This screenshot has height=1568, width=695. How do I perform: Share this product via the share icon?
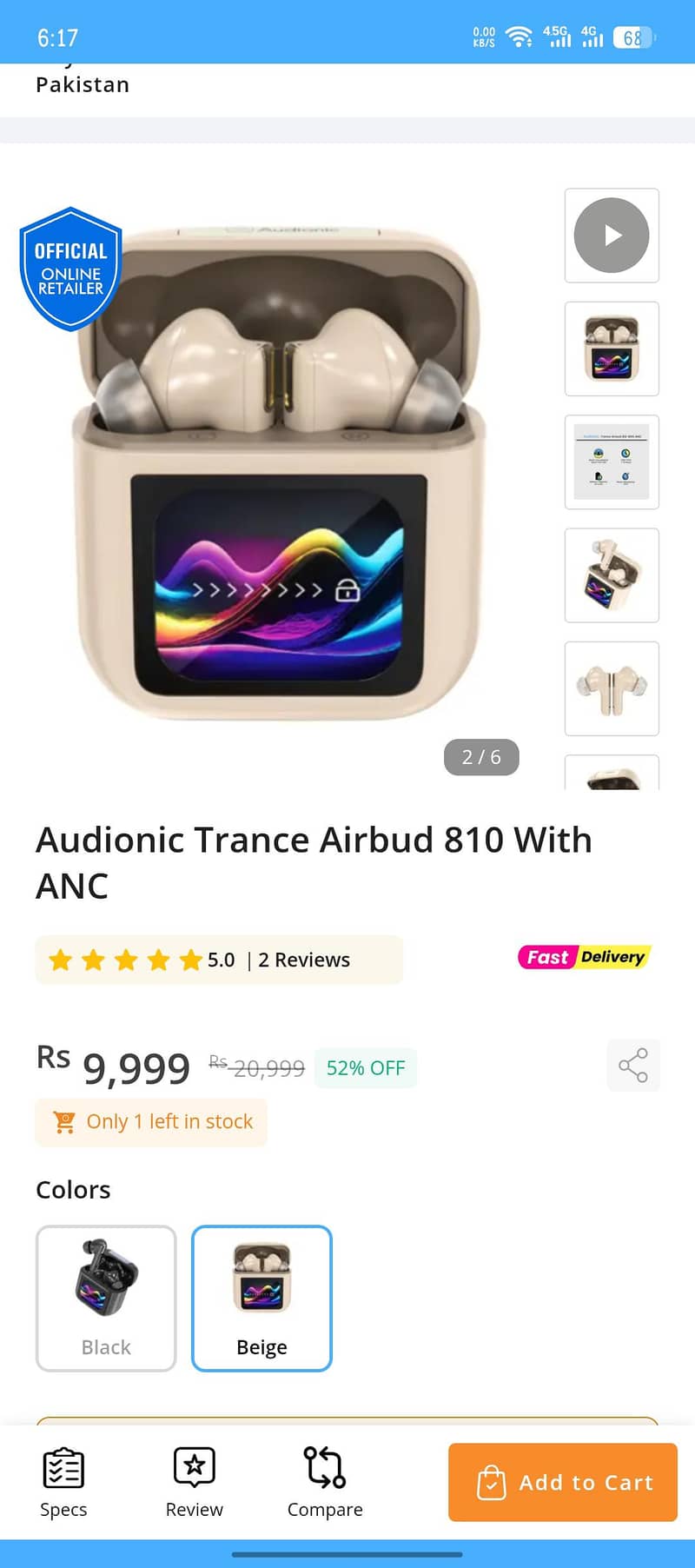[633, 1065]
